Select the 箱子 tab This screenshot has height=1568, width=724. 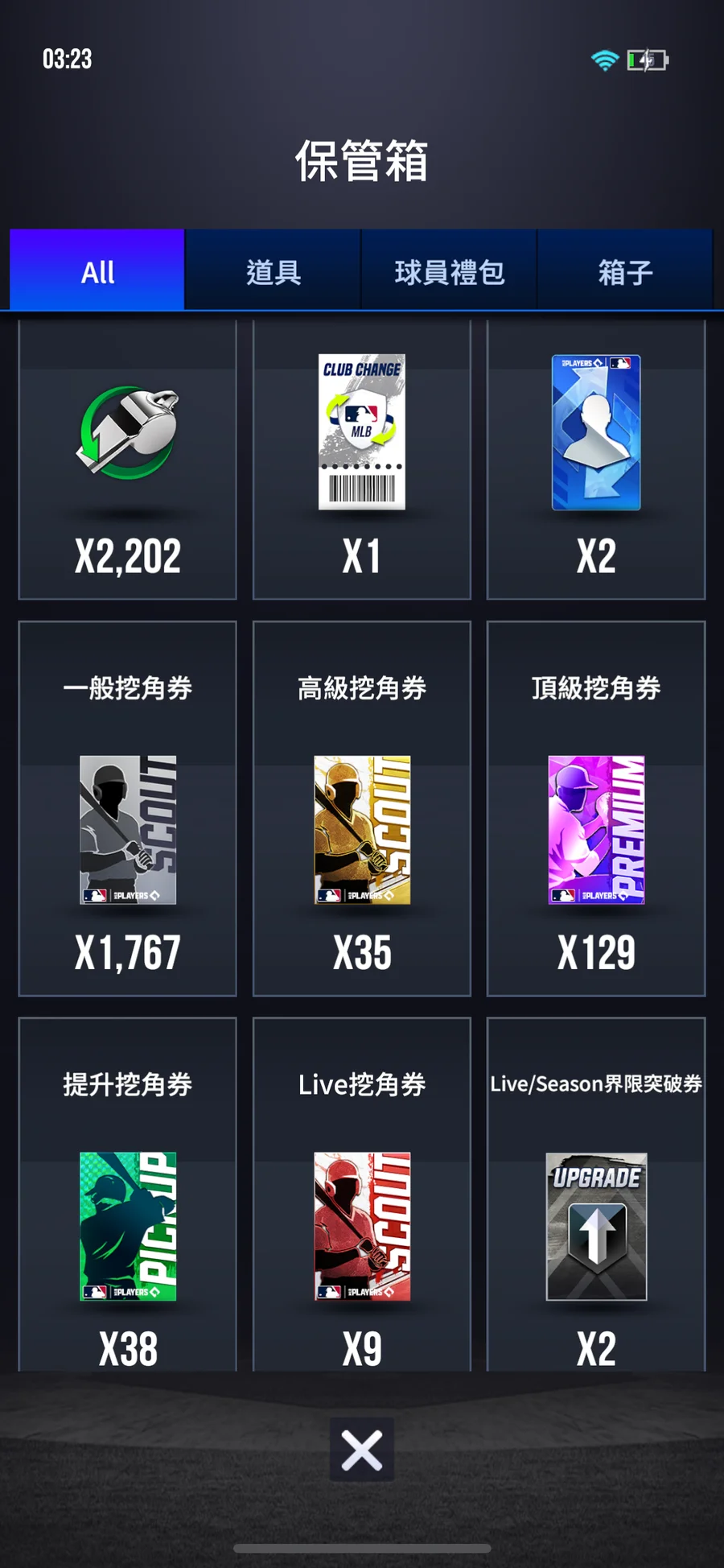(625, 271)
